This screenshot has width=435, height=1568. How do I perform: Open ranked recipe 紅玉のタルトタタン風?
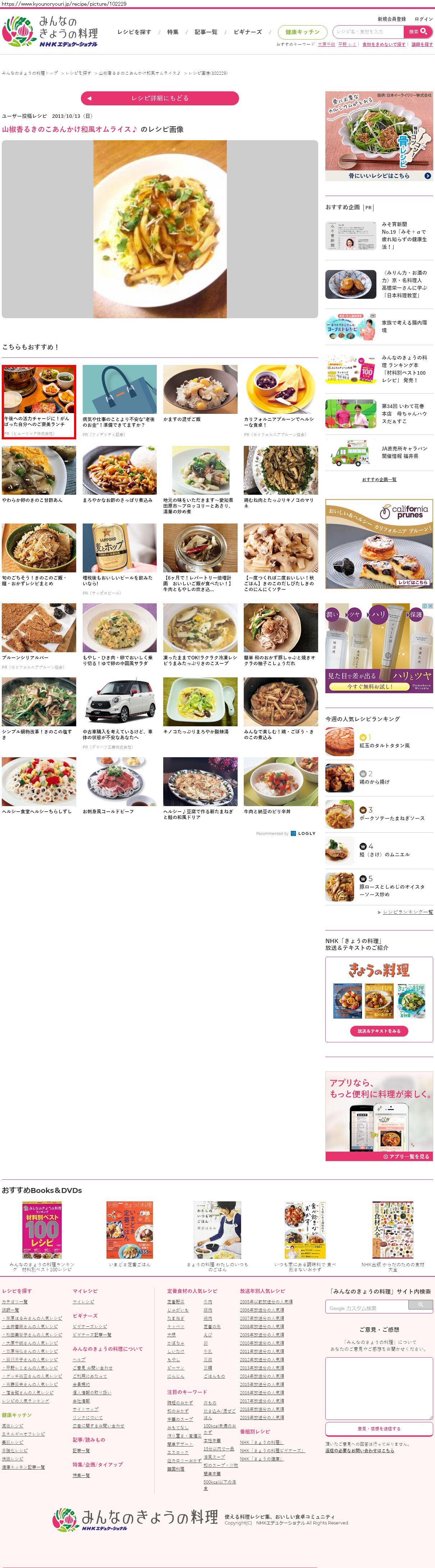tap(384, 745)
